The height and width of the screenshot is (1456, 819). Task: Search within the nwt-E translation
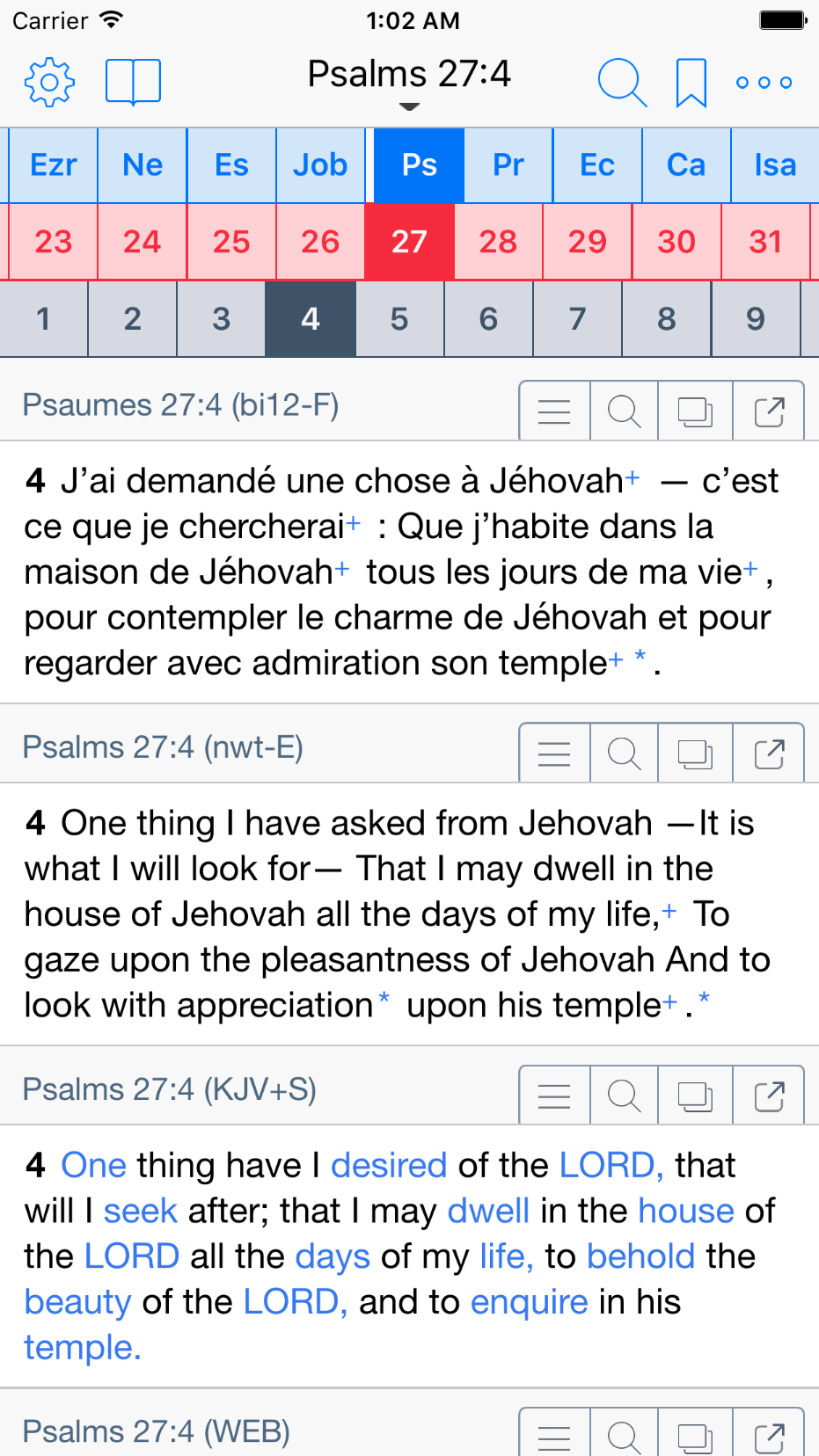coord(624,753)
